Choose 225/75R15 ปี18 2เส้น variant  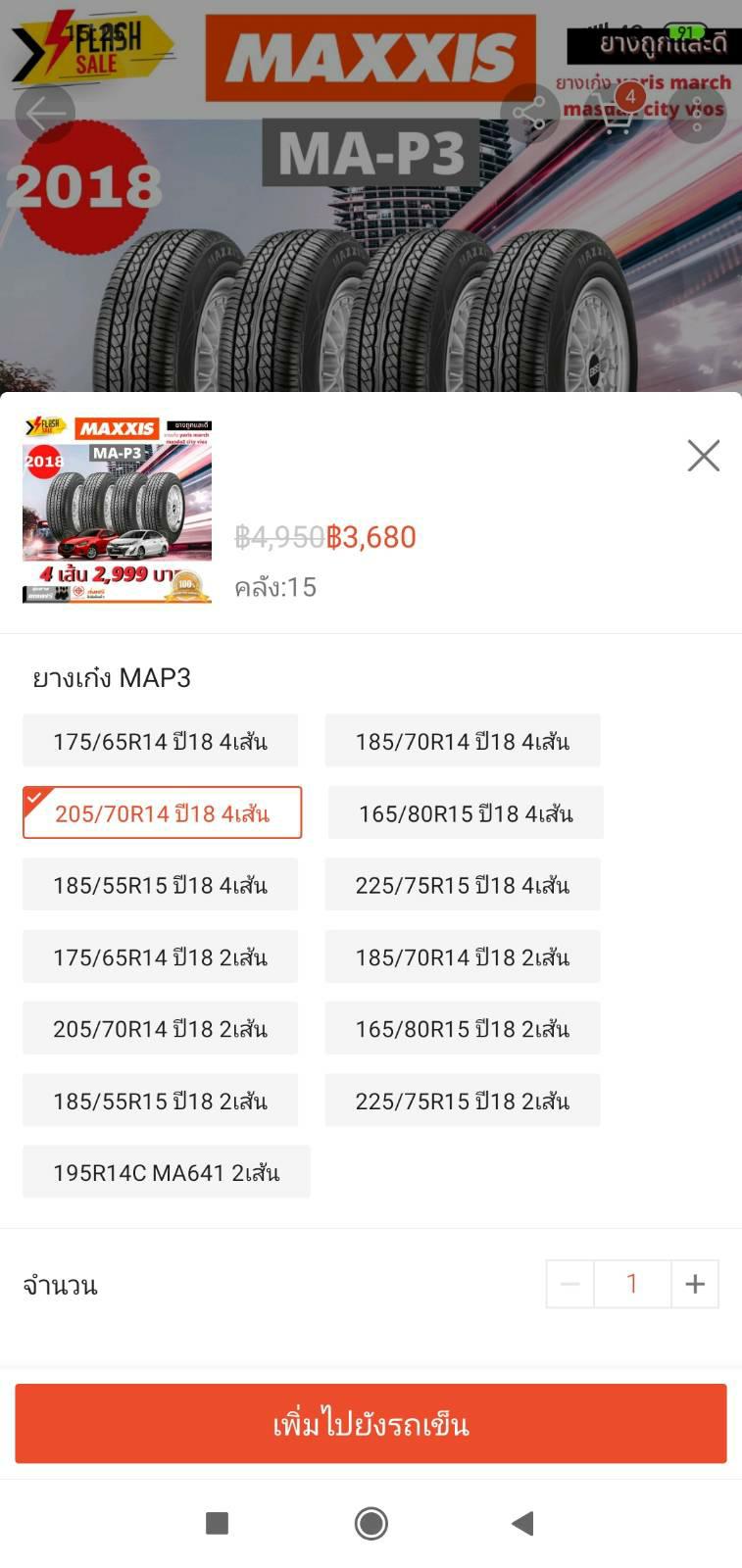tap(462, 1101)
